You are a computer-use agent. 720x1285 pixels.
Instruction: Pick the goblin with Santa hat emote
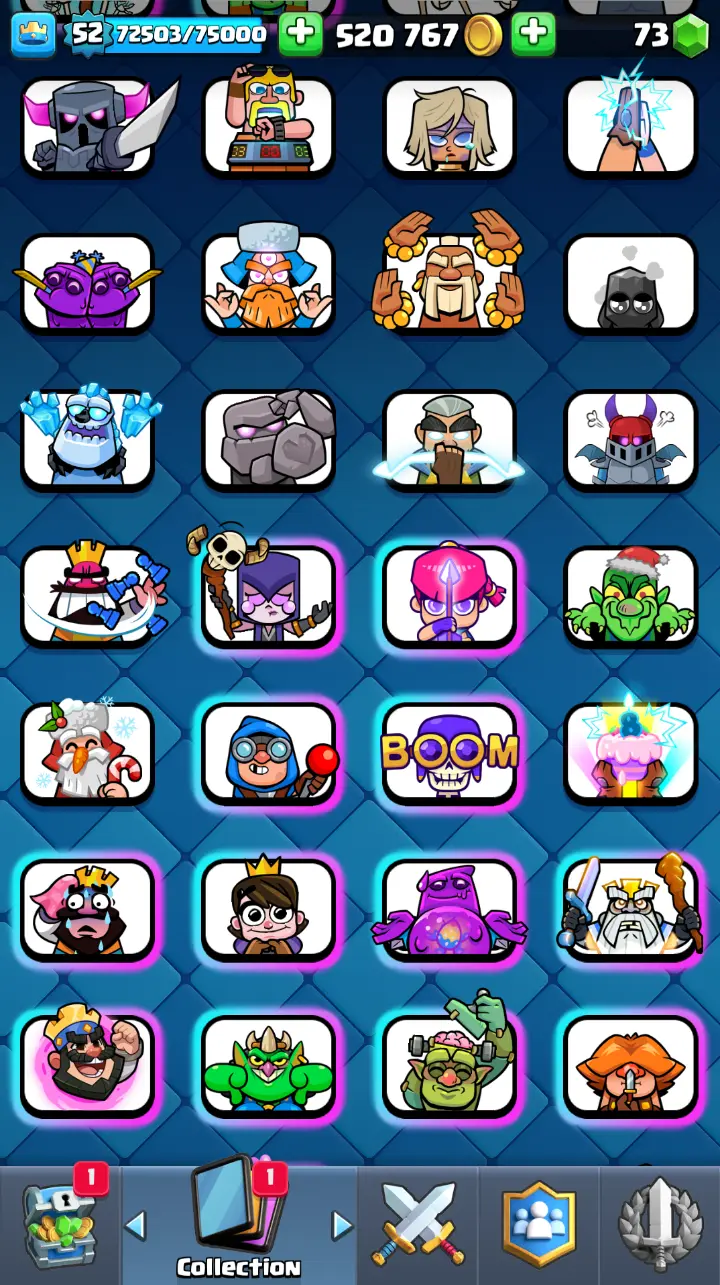tap(630, 596)
